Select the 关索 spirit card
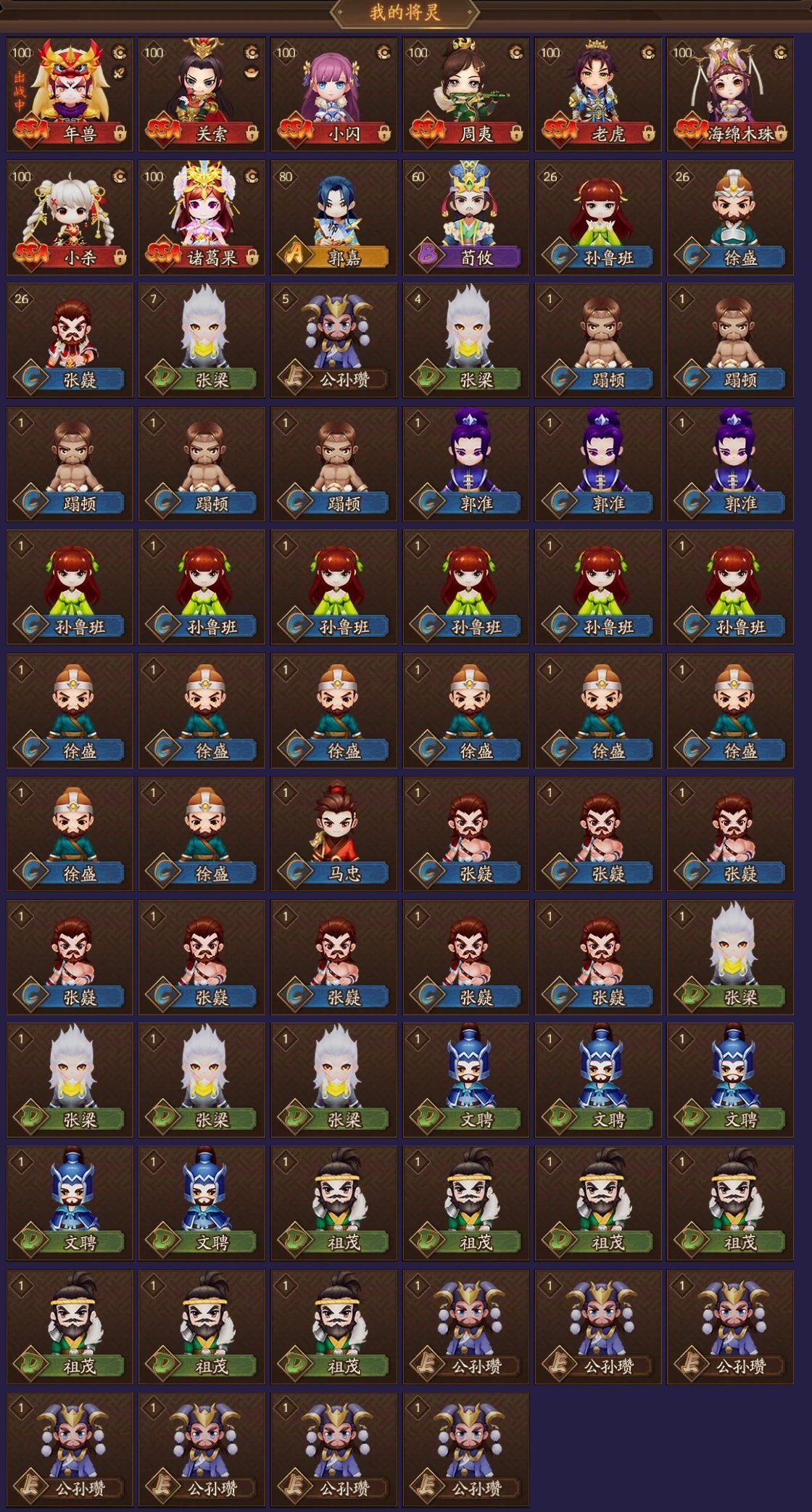The height and width of the screenshot is (1512, 812). (x=202, y=94)
